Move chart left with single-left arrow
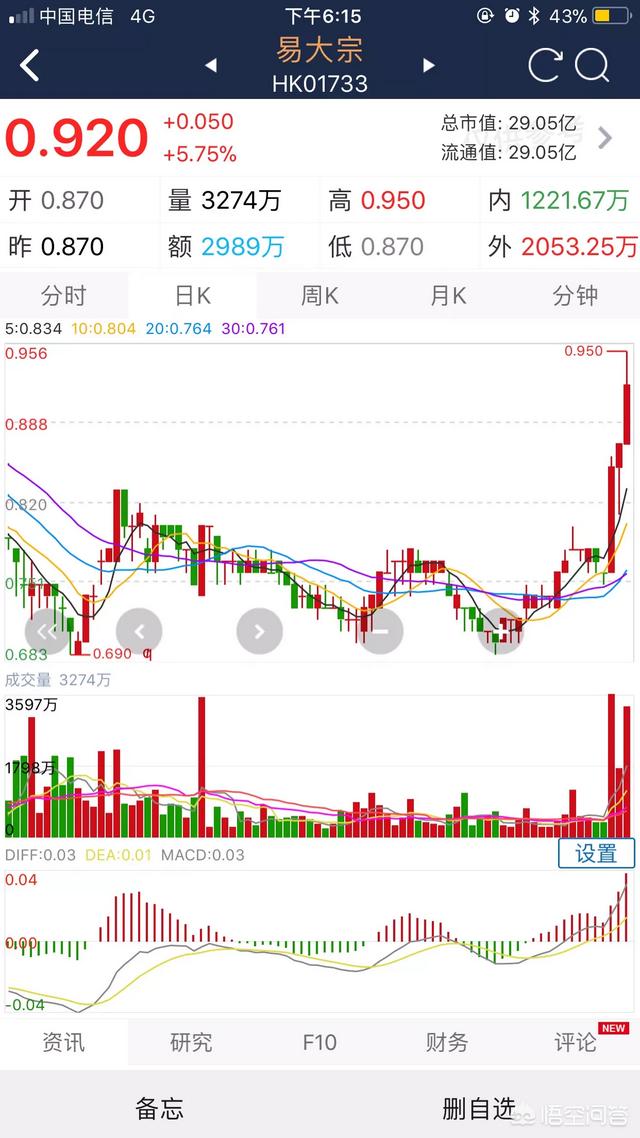 coord(139,631)
